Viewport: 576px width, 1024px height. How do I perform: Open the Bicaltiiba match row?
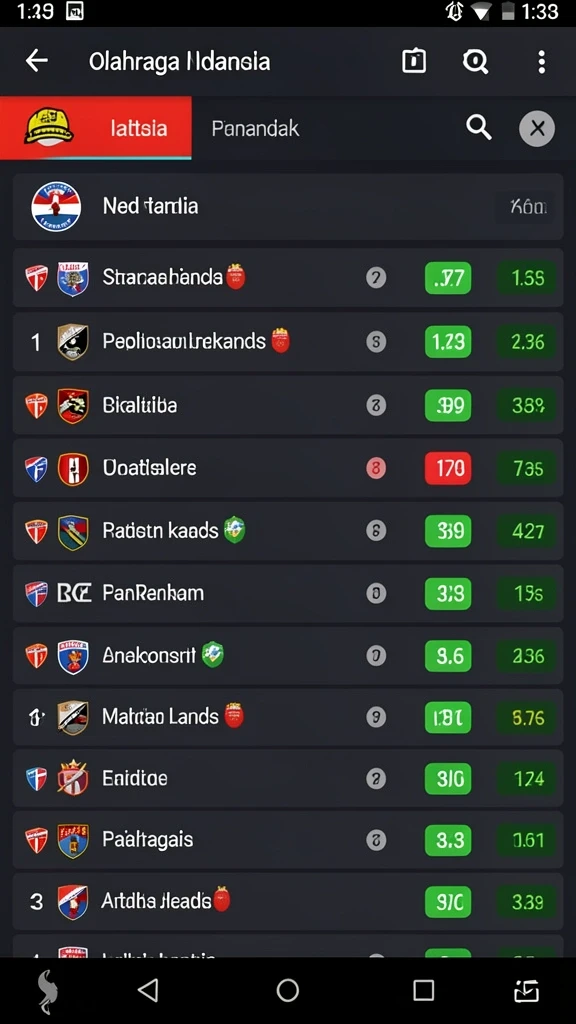[x=288, y=405]
